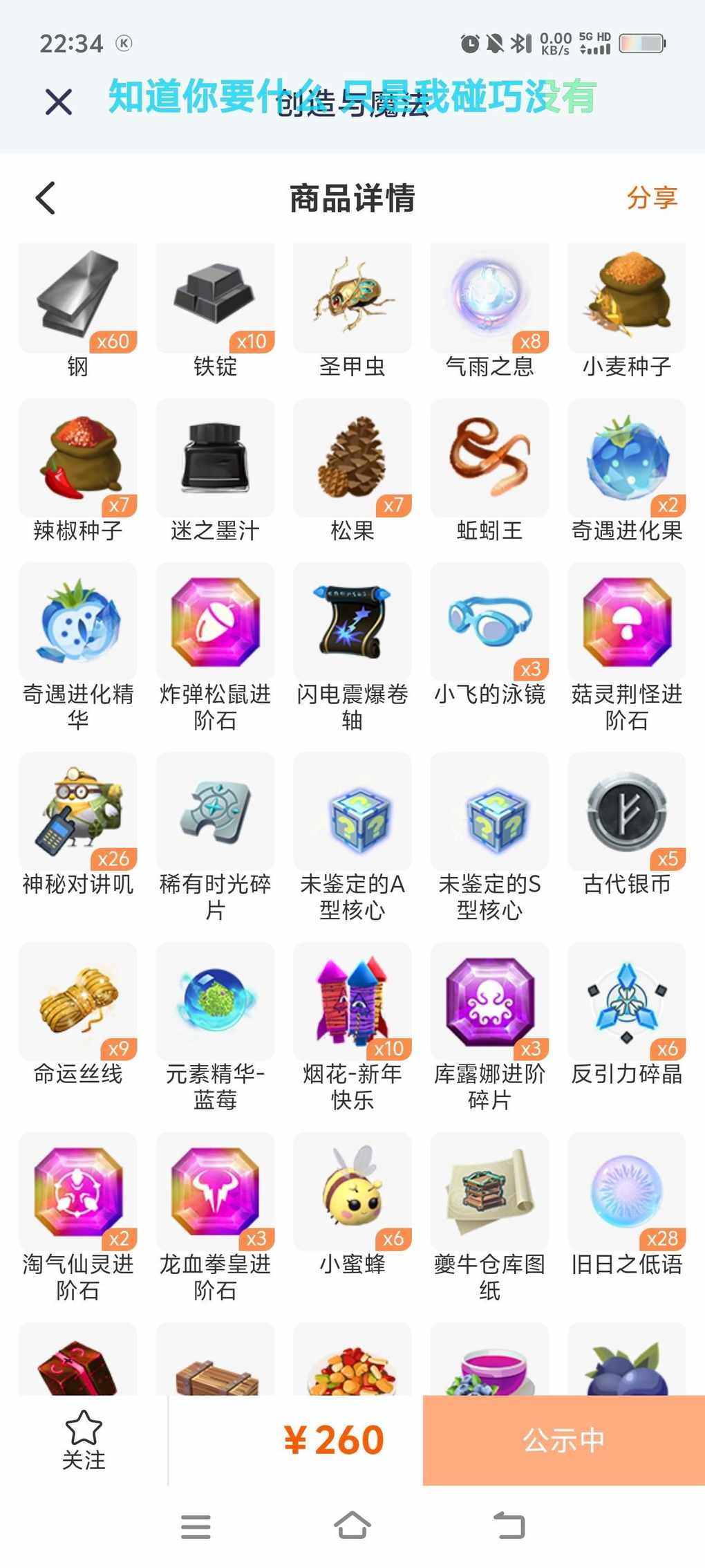Go to the system home screen
This screenshot has width=705, height=1568.
(352, 1526)
